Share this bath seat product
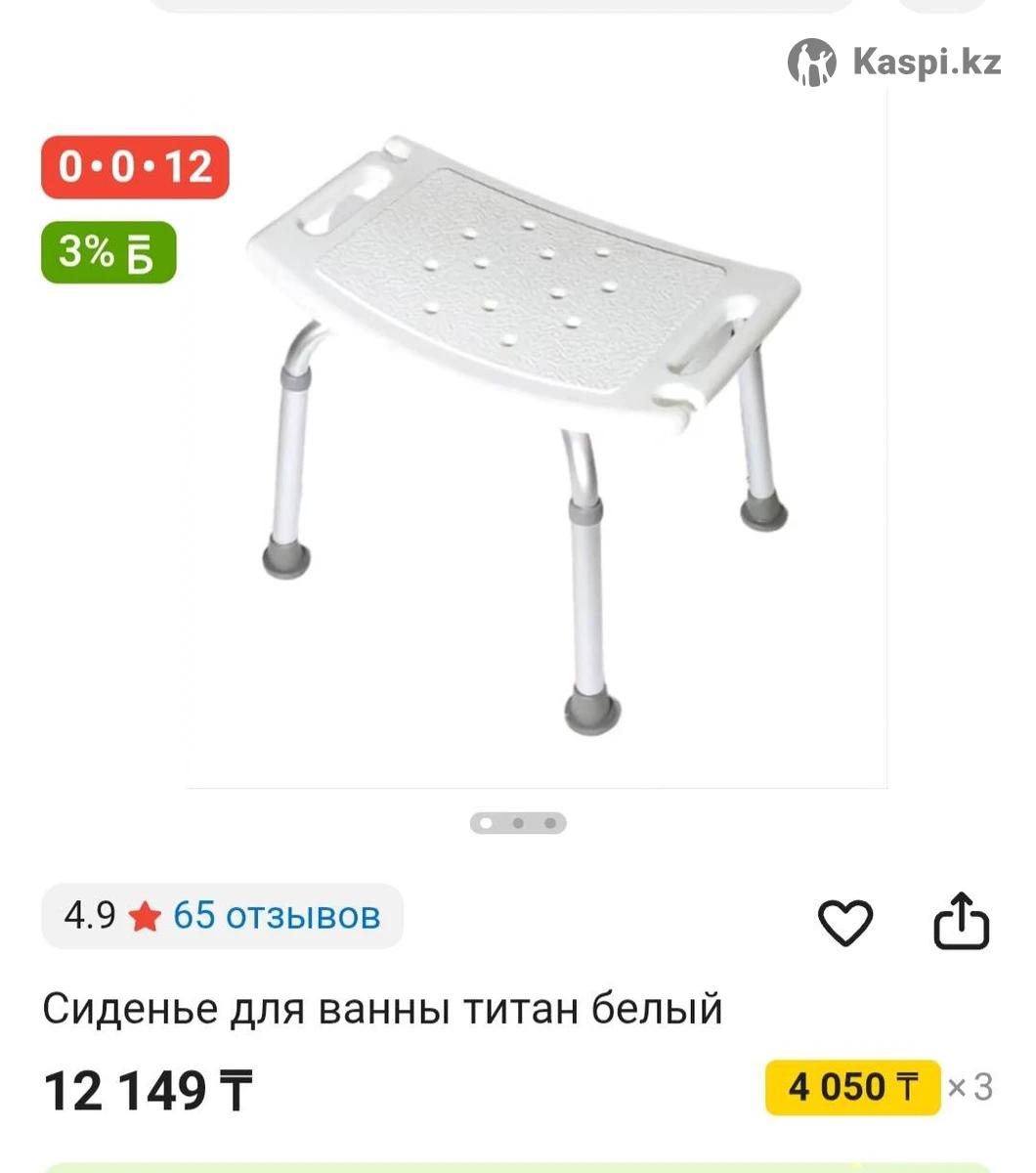Screen dimensions: 1036x1173 point(962,921)
